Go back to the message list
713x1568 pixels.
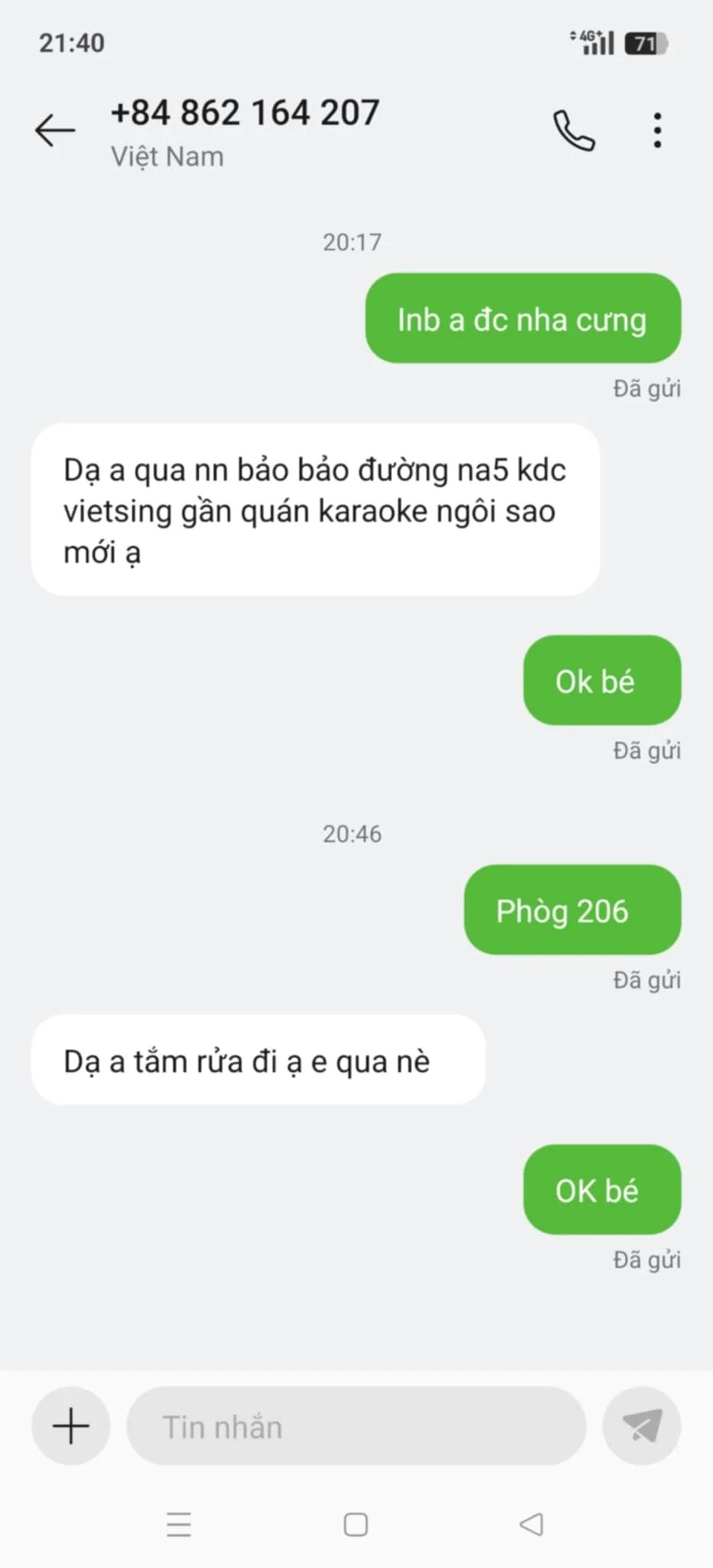pos(55,130)
